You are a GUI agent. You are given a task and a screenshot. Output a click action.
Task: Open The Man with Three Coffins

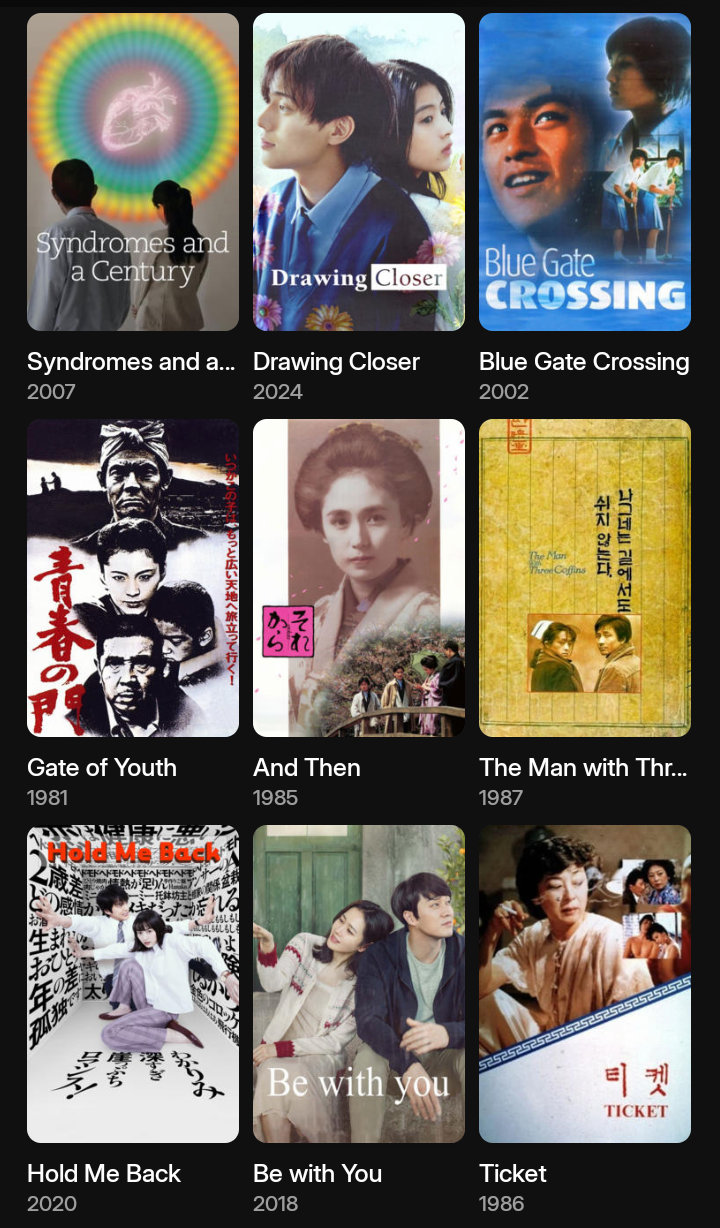585,578
